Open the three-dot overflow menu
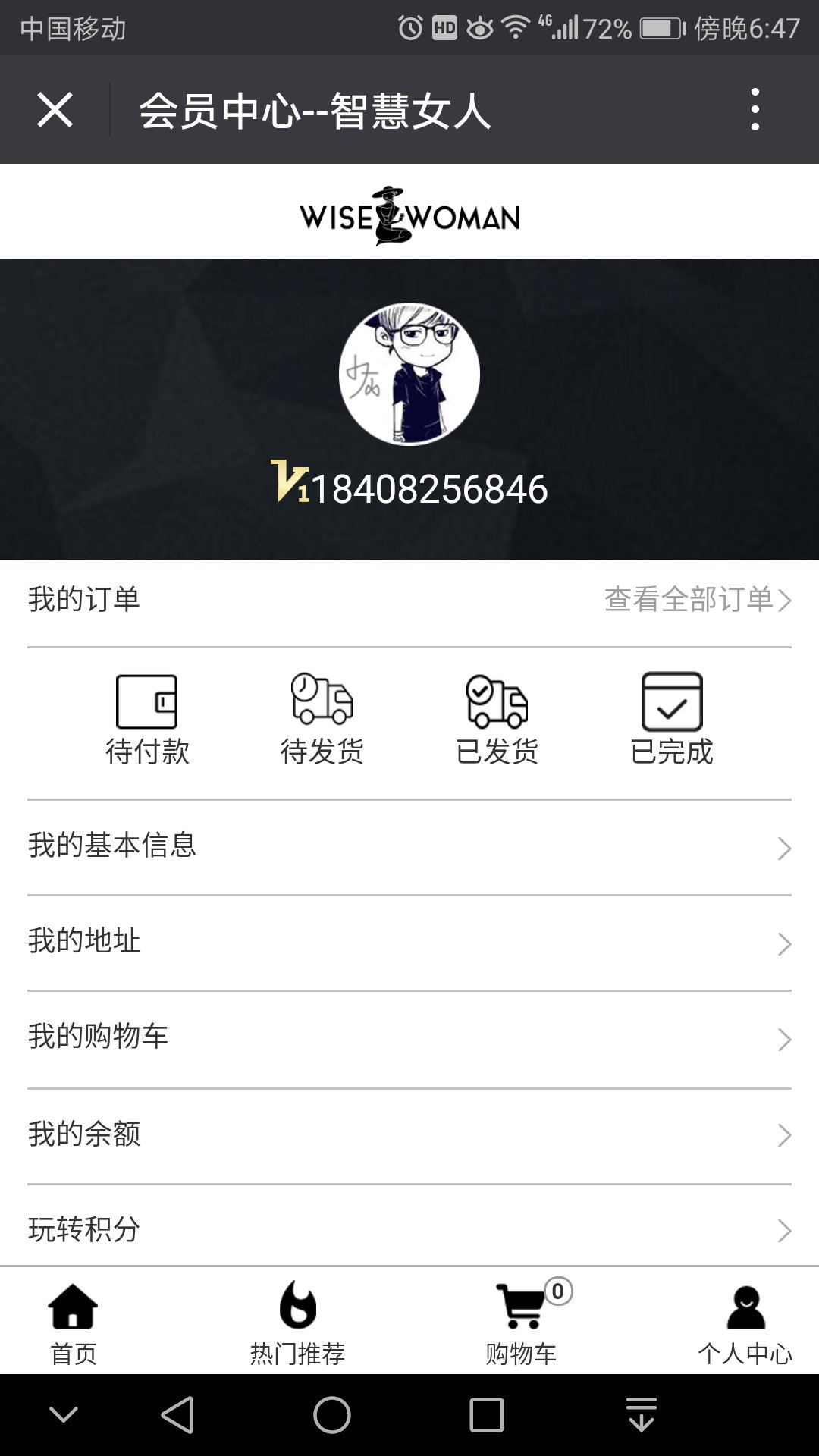This screenshot has height=1456, width=819. click(755, 110)
